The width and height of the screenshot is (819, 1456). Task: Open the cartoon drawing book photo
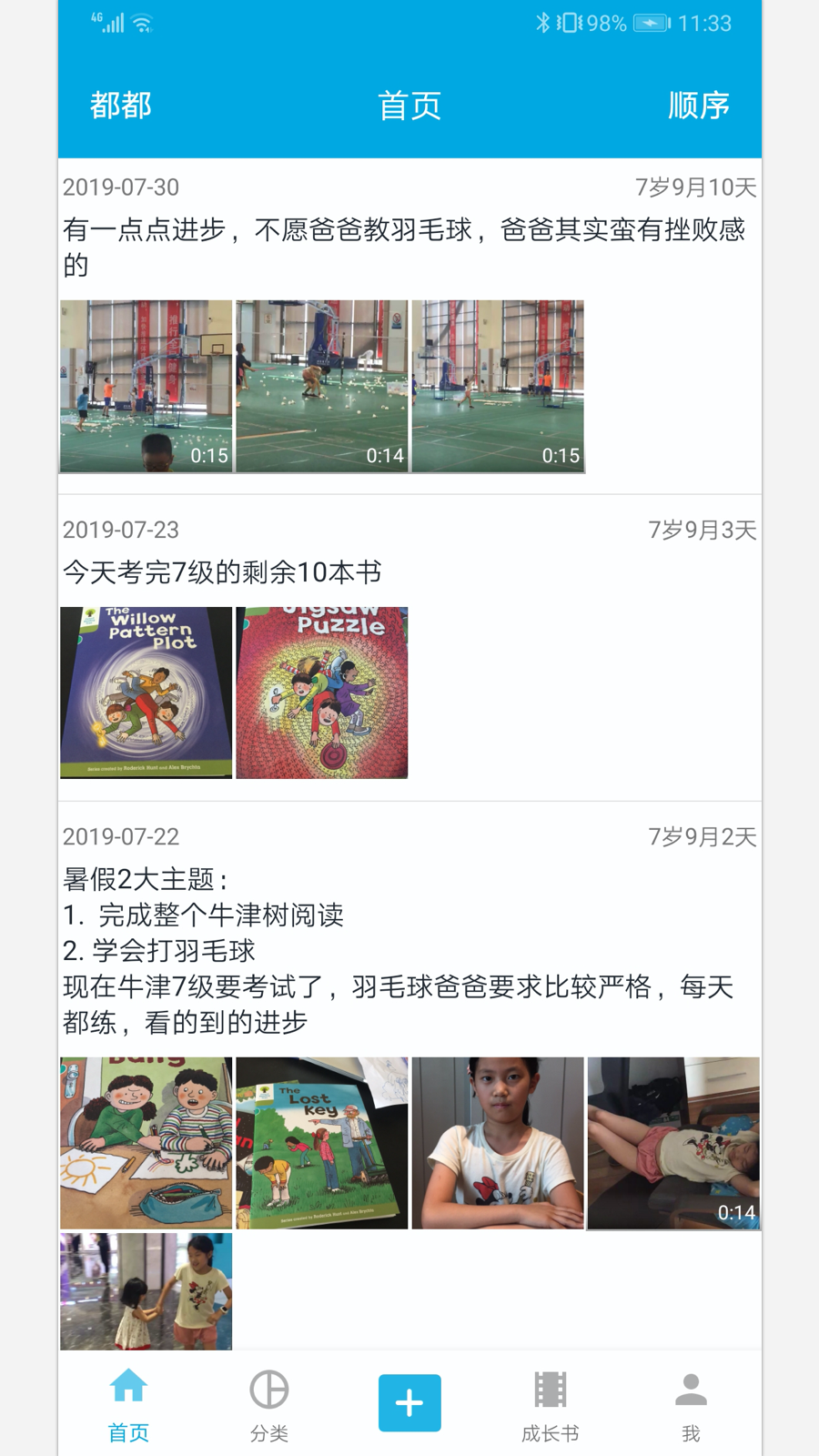[147, 1143]
